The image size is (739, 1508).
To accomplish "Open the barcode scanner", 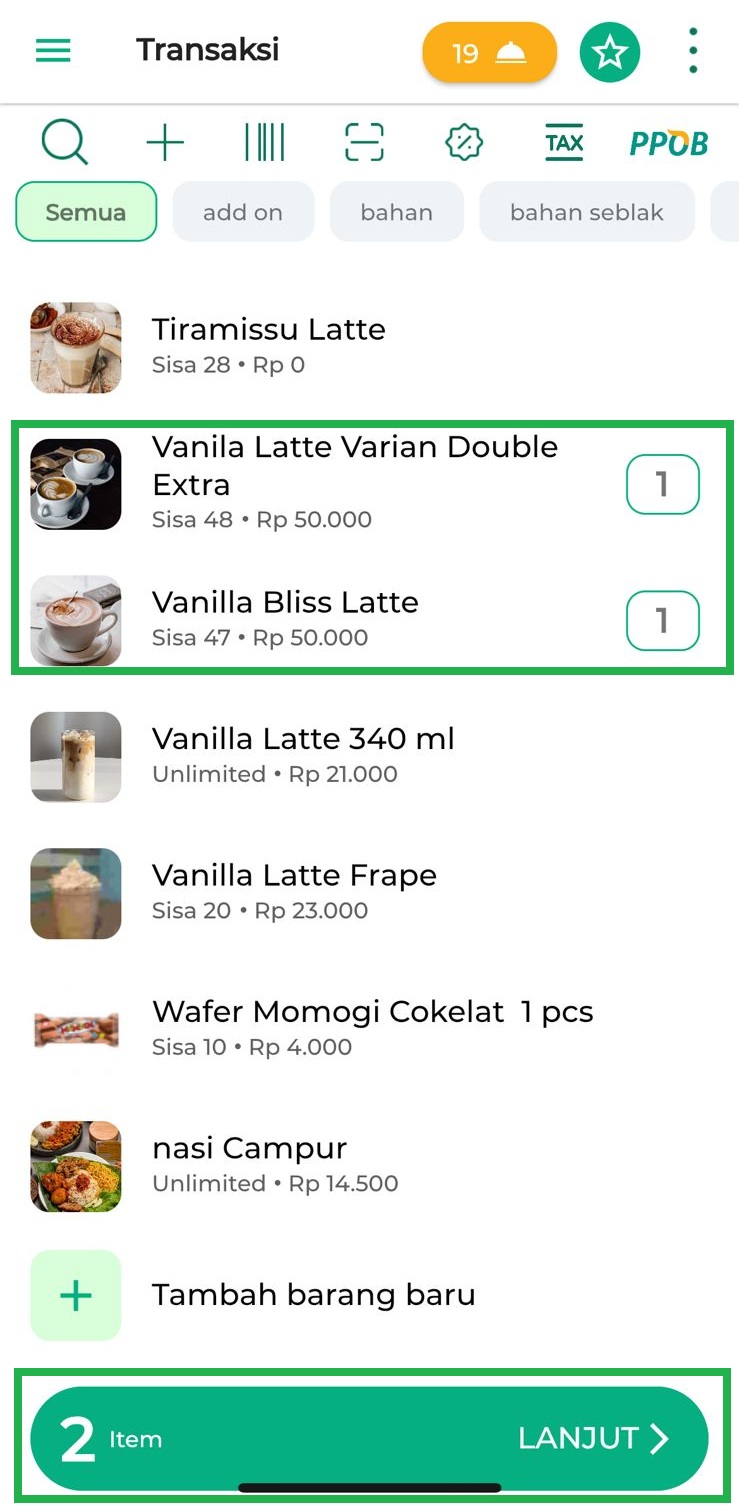I will tap(265, 143).
